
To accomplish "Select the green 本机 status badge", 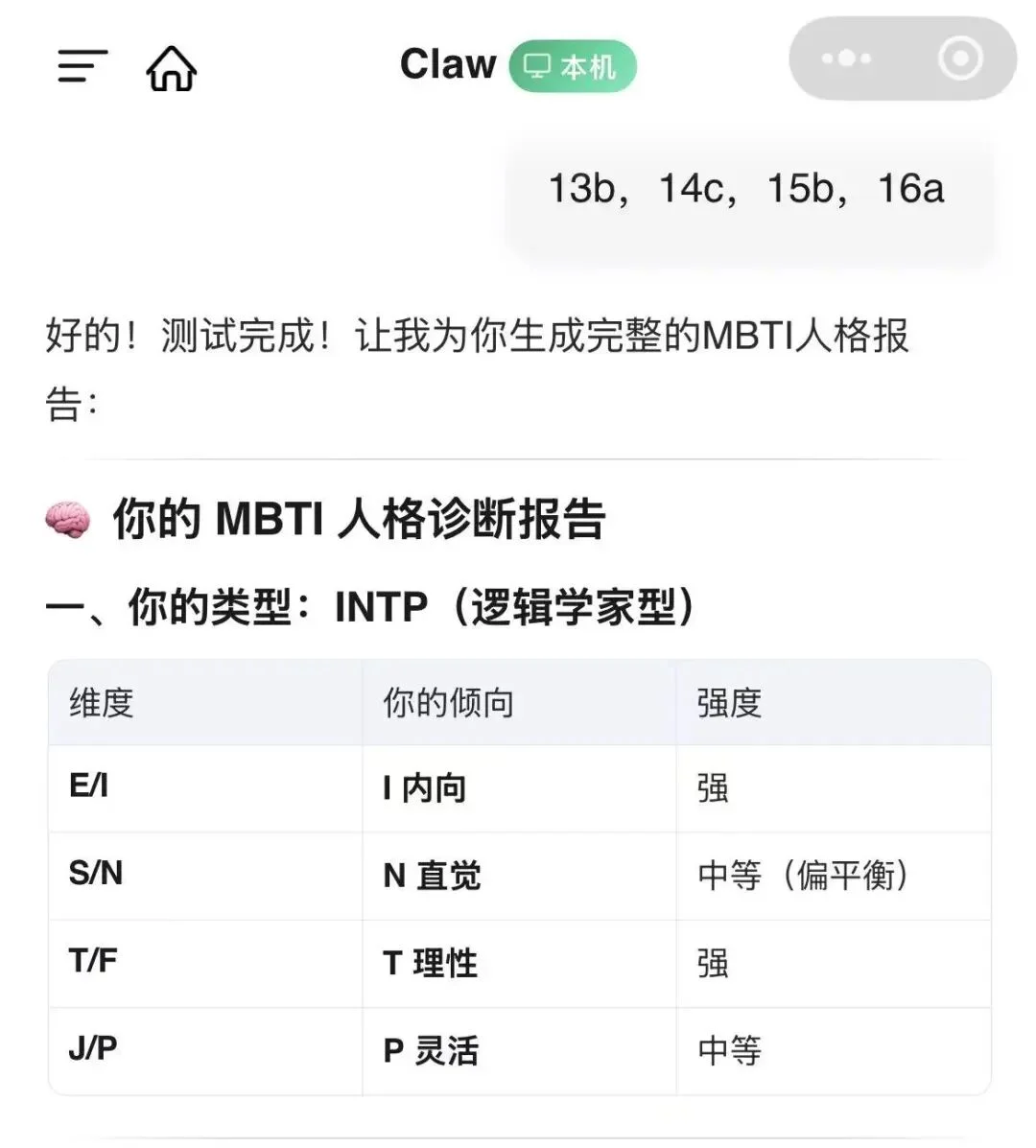I will point(572,66).
